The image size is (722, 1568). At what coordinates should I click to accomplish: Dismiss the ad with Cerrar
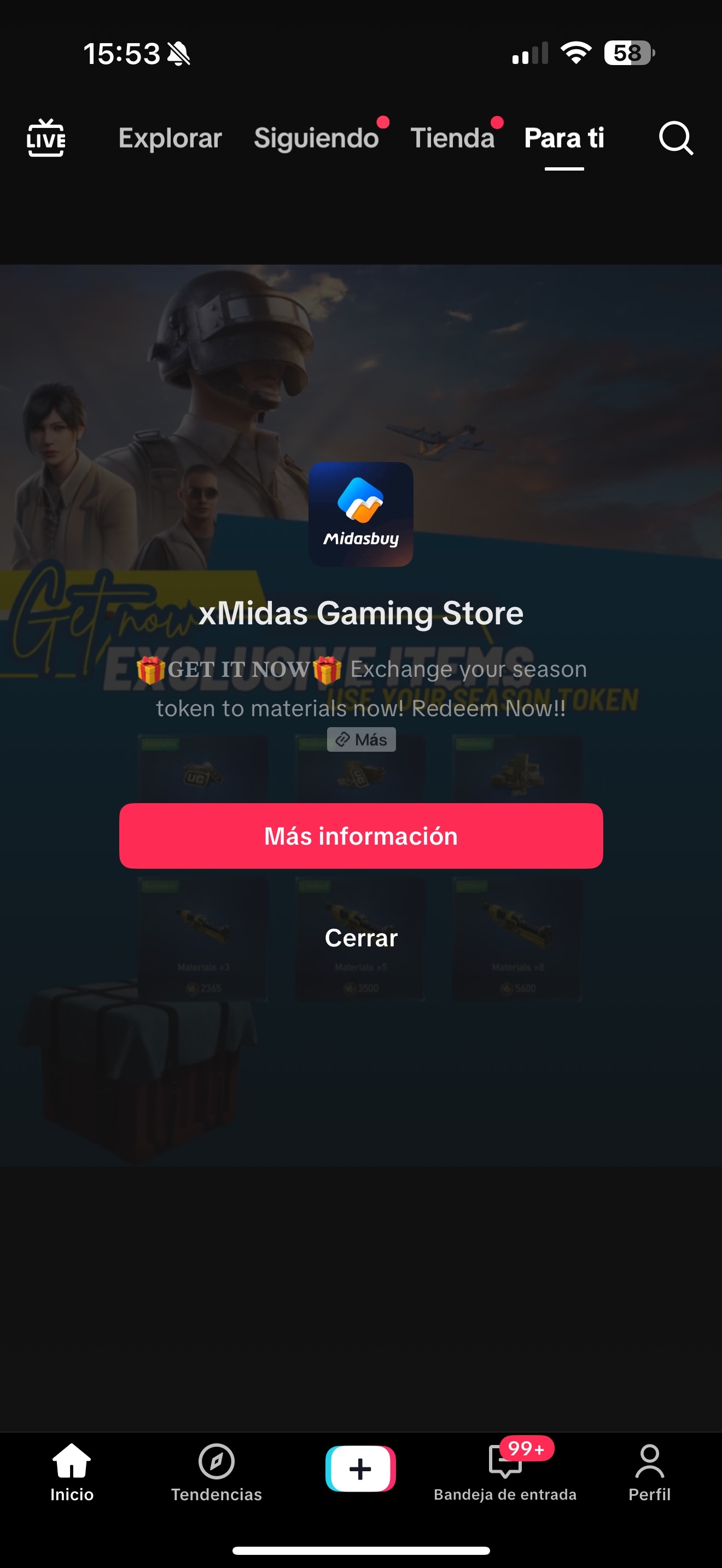(x=361, y=938)
